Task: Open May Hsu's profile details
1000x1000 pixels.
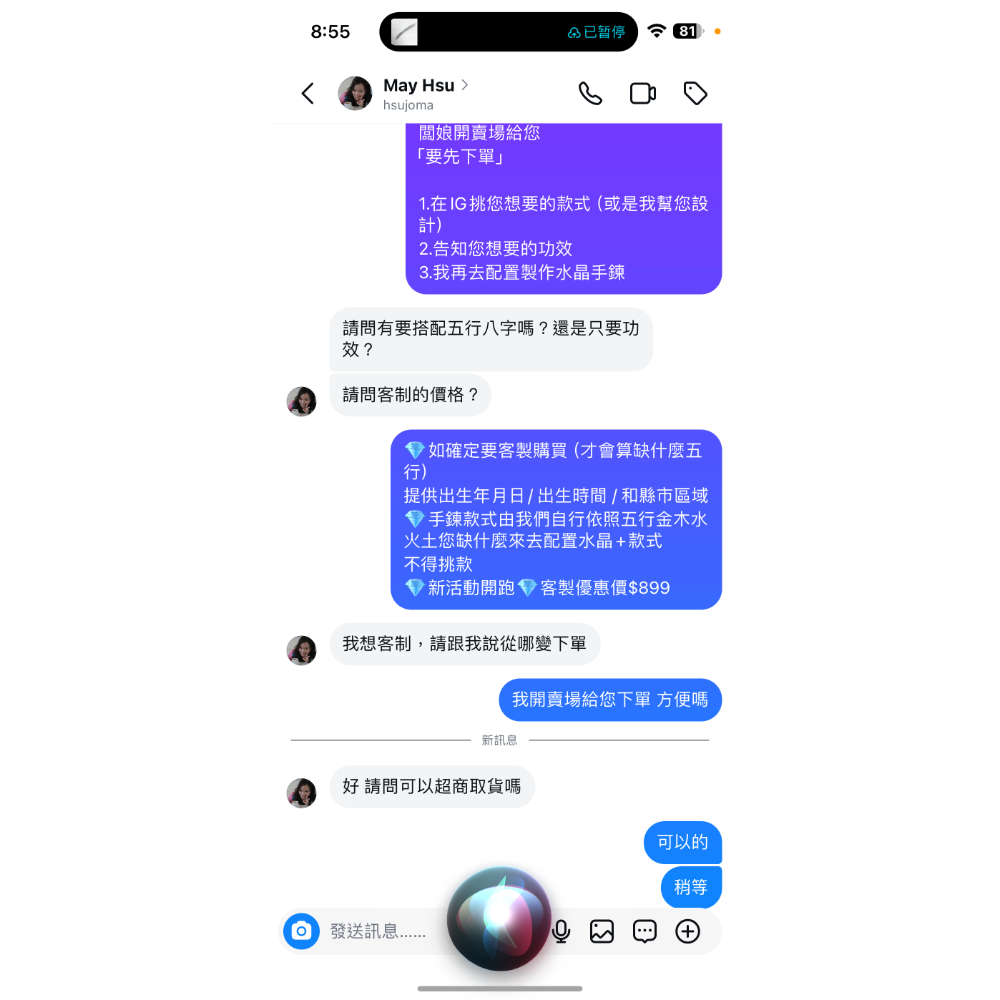Action: pyautogui.click(x=425, y=86)
